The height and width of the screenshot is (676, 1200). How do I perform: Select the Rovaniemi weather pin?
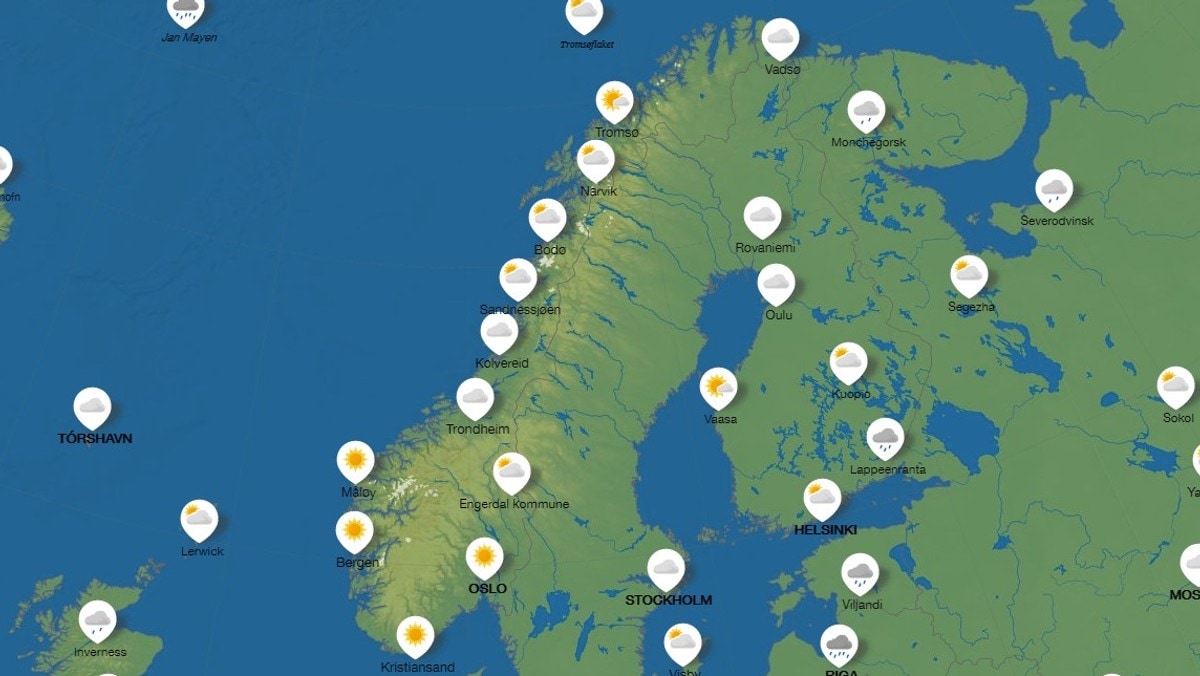pos(763,214)
